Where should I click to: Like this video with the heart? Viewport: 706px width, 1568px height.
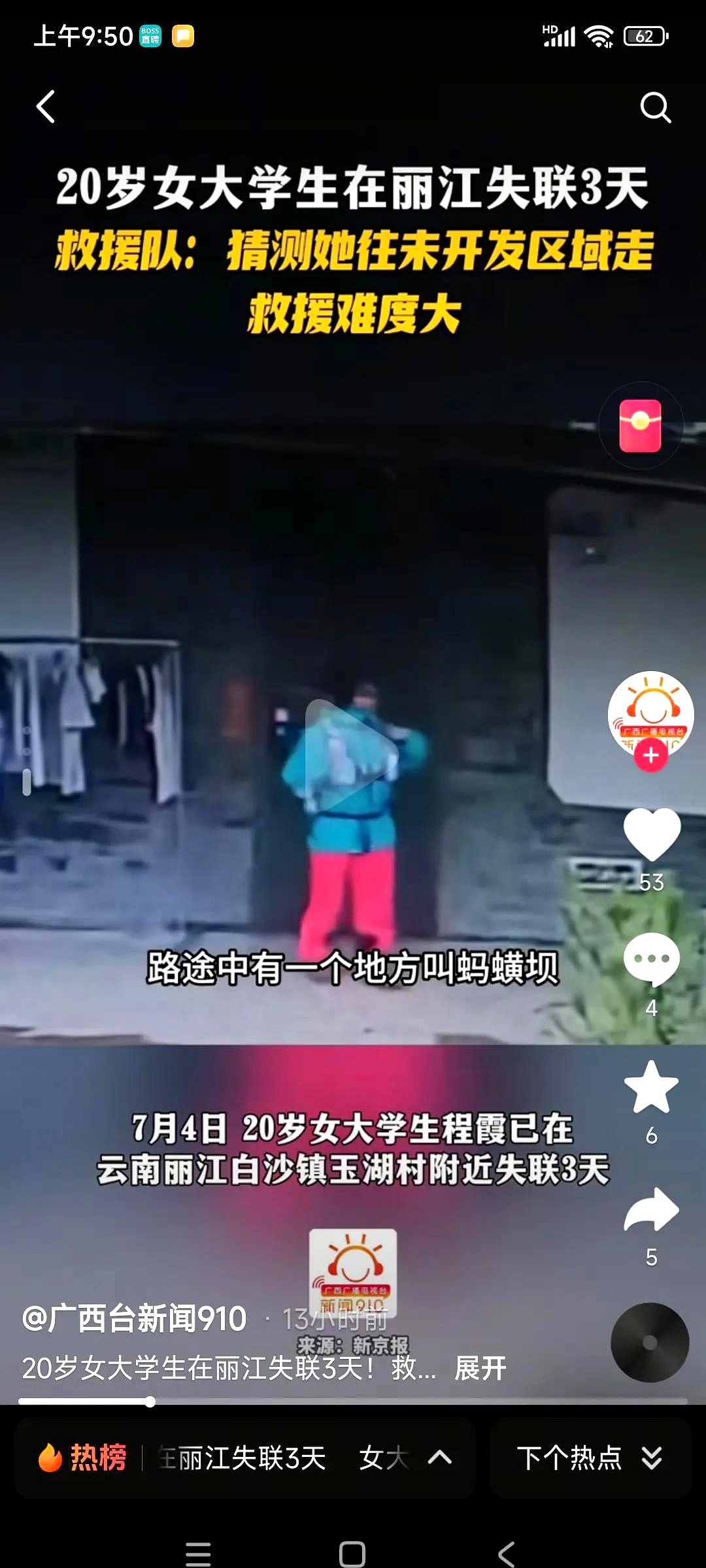652,834
